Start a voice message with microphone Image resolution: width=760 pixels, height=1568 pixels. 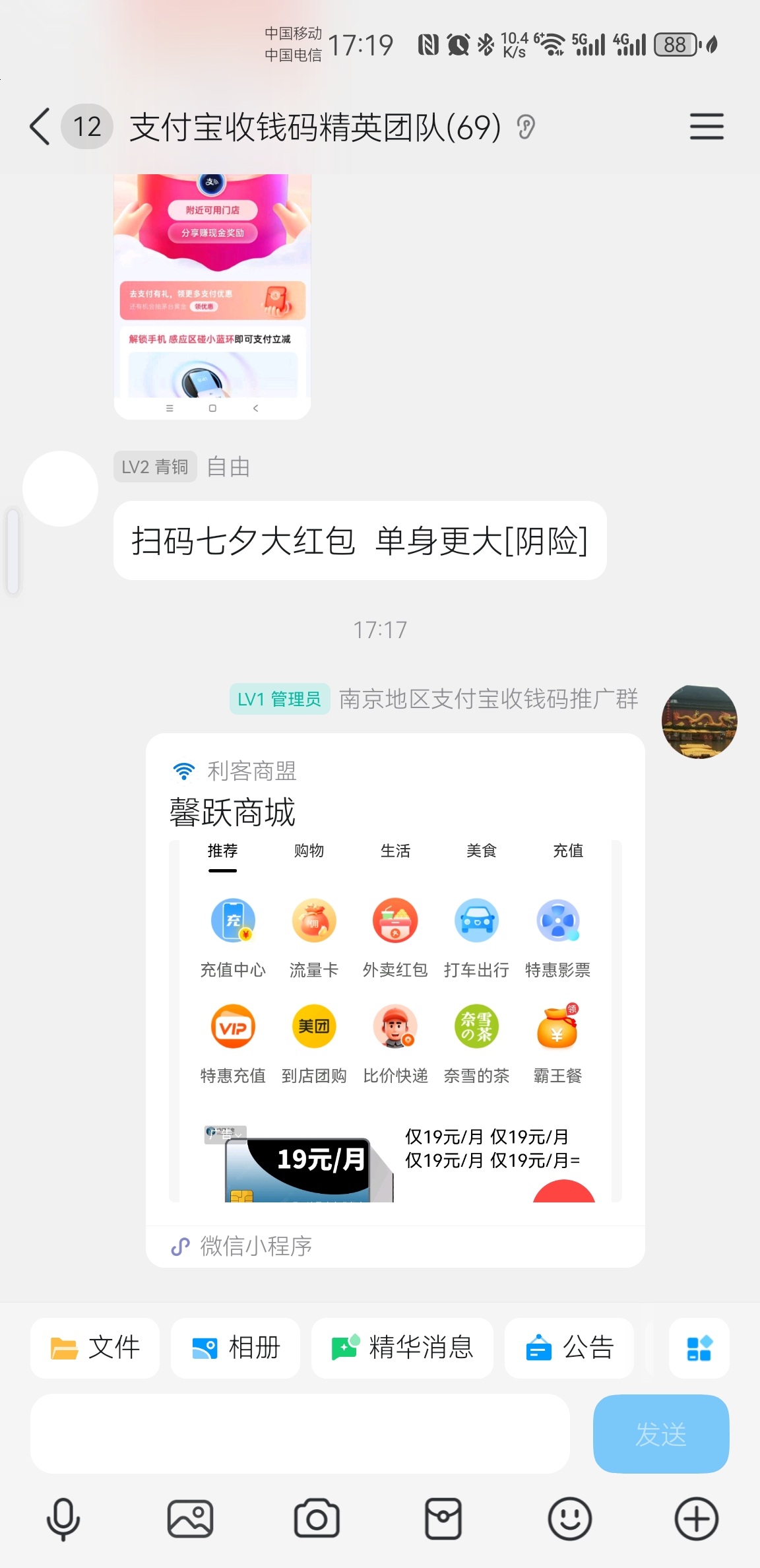point(63,1519)
